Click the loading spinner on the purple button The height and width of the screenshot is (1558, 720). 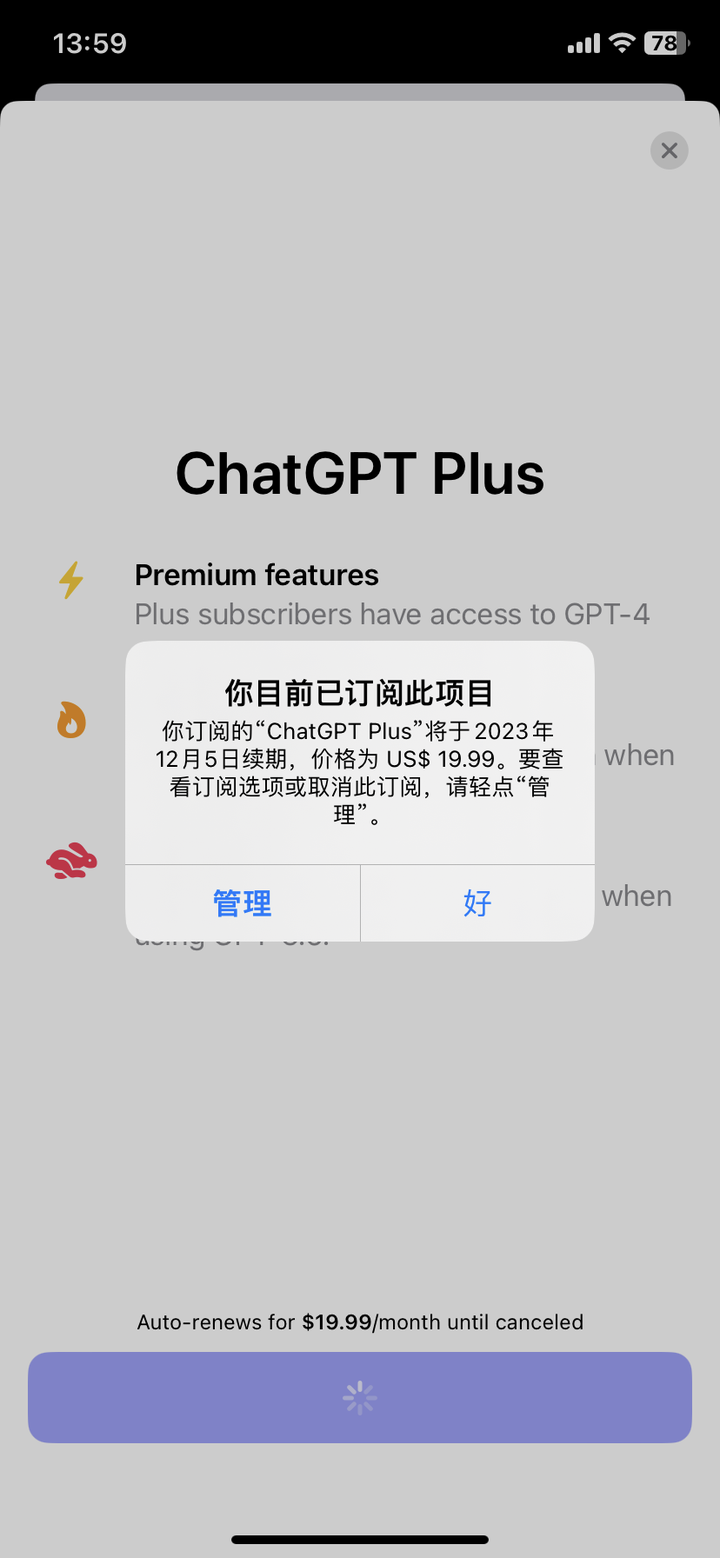tap(360, 1397)
